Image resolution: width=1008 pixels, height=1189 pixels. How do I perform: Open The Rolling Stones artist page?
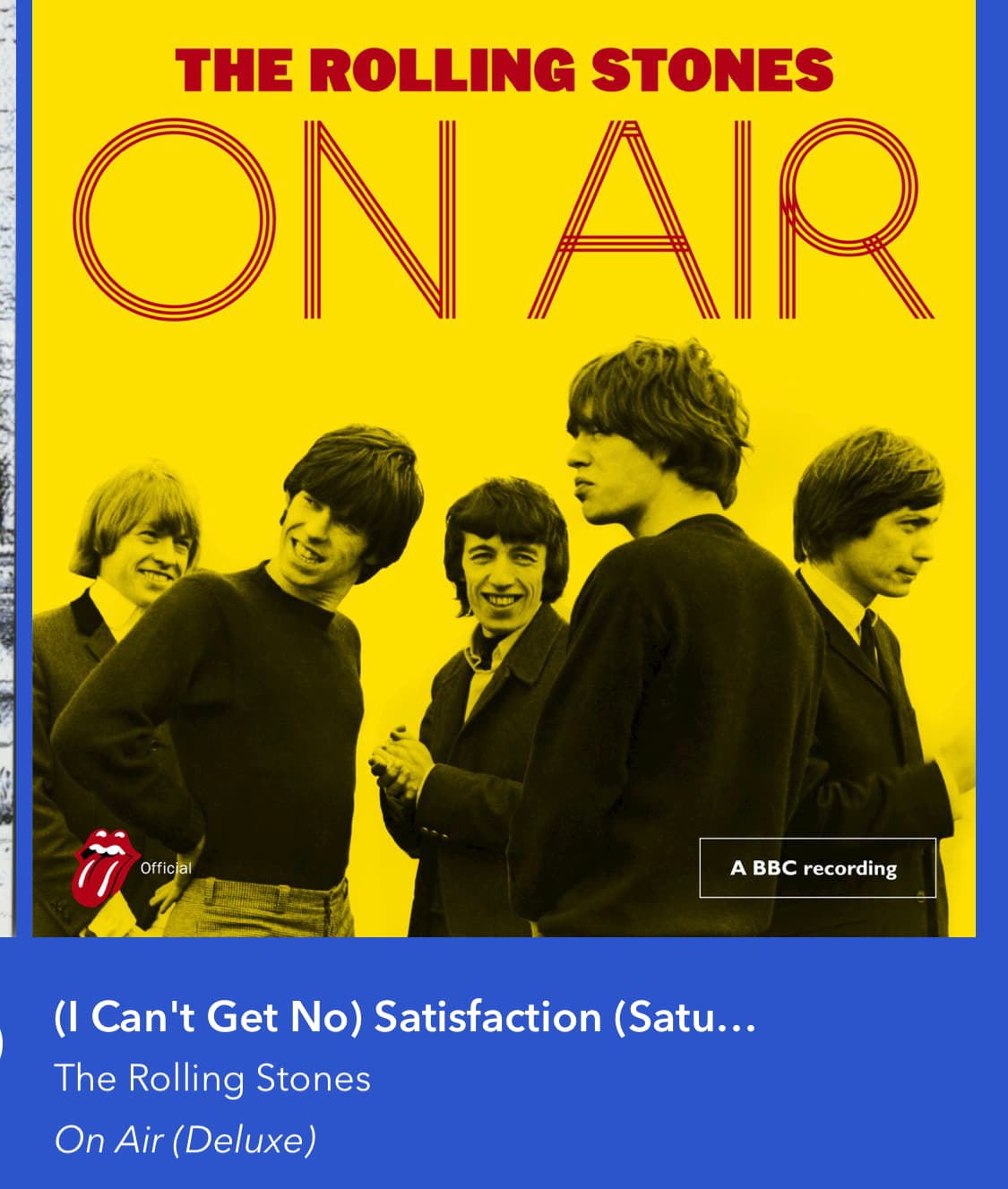tap(212, 1078)
